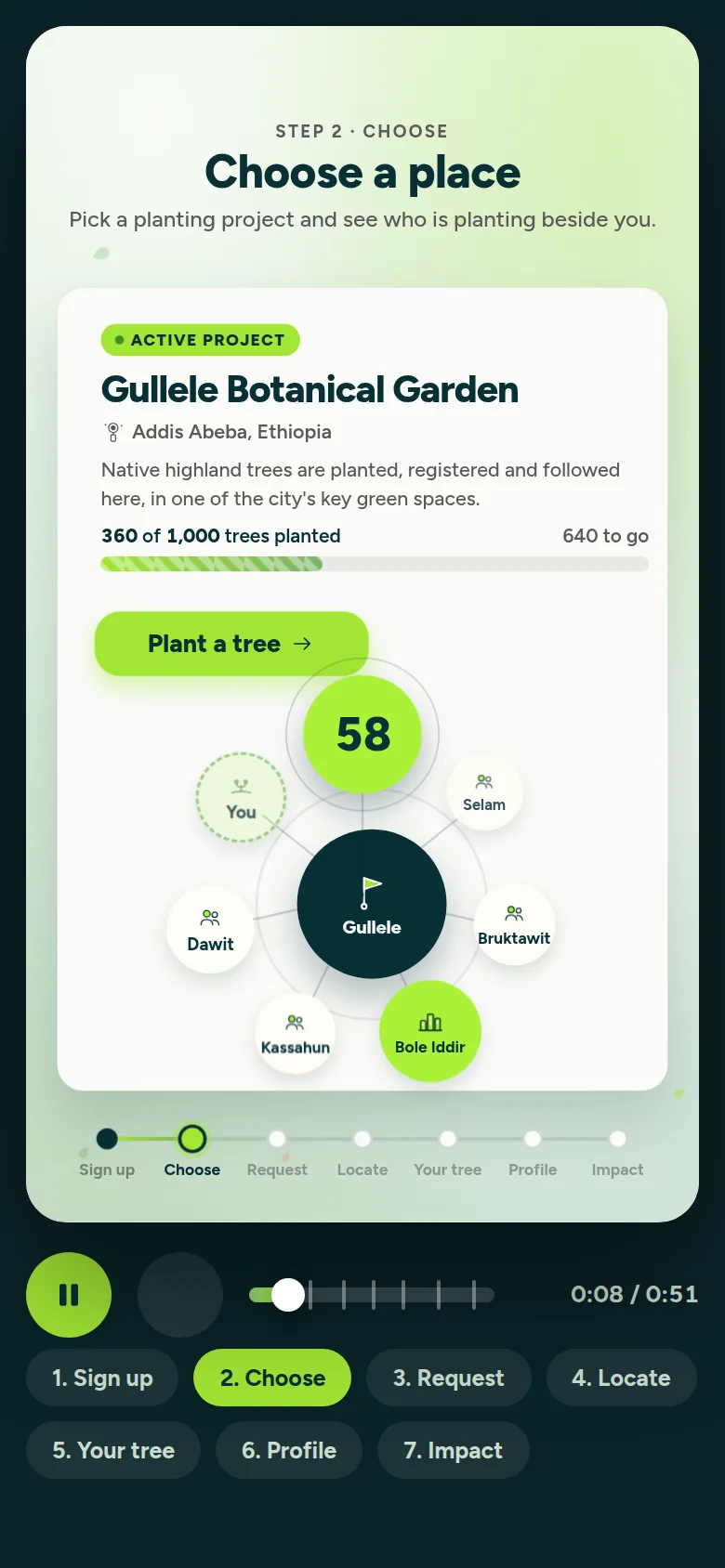Select the 2. Choose chapter chip
Image resolution: width=725 pixels, height=1568 pixels.
pyautogui.click(x=272, y=1378)
